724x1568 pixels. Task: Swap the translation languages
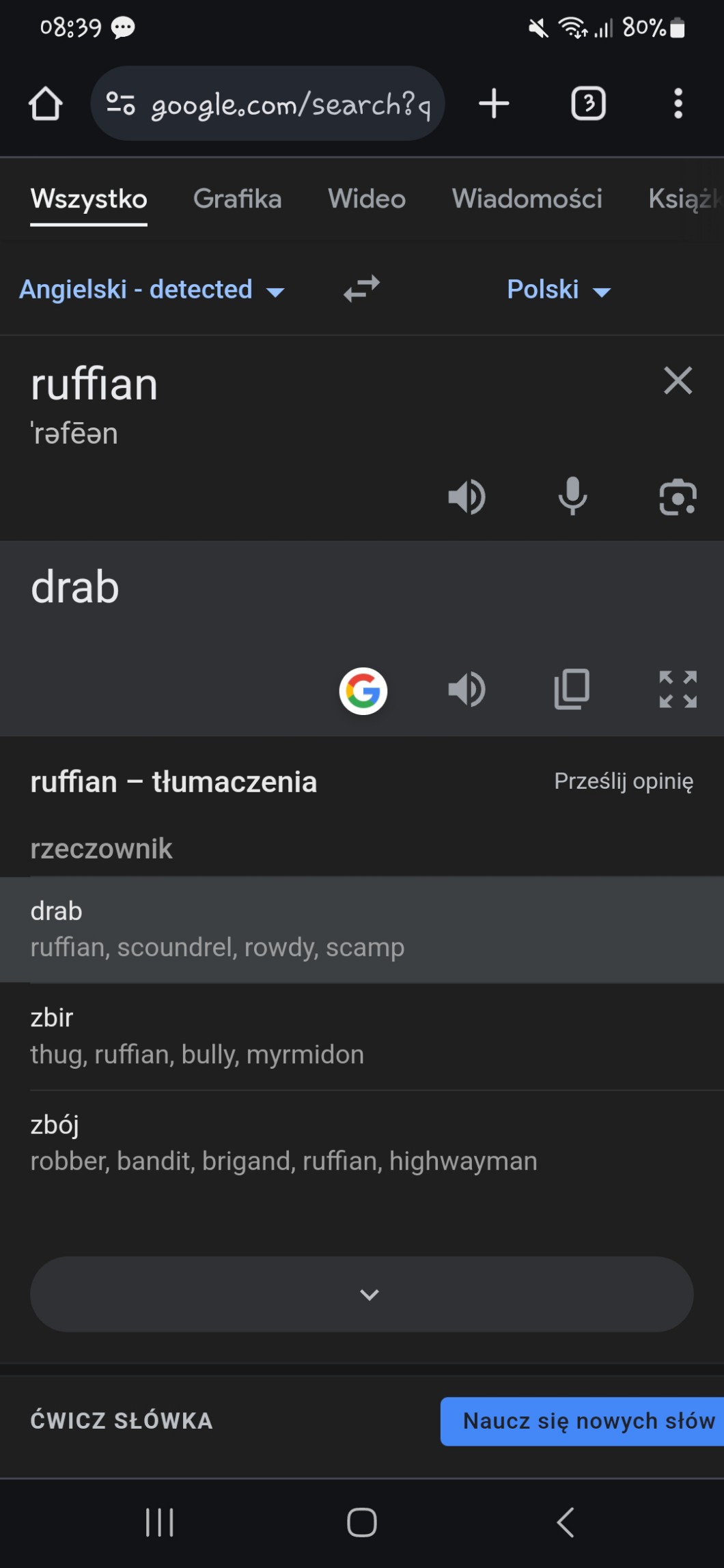[x=361, y=289]
